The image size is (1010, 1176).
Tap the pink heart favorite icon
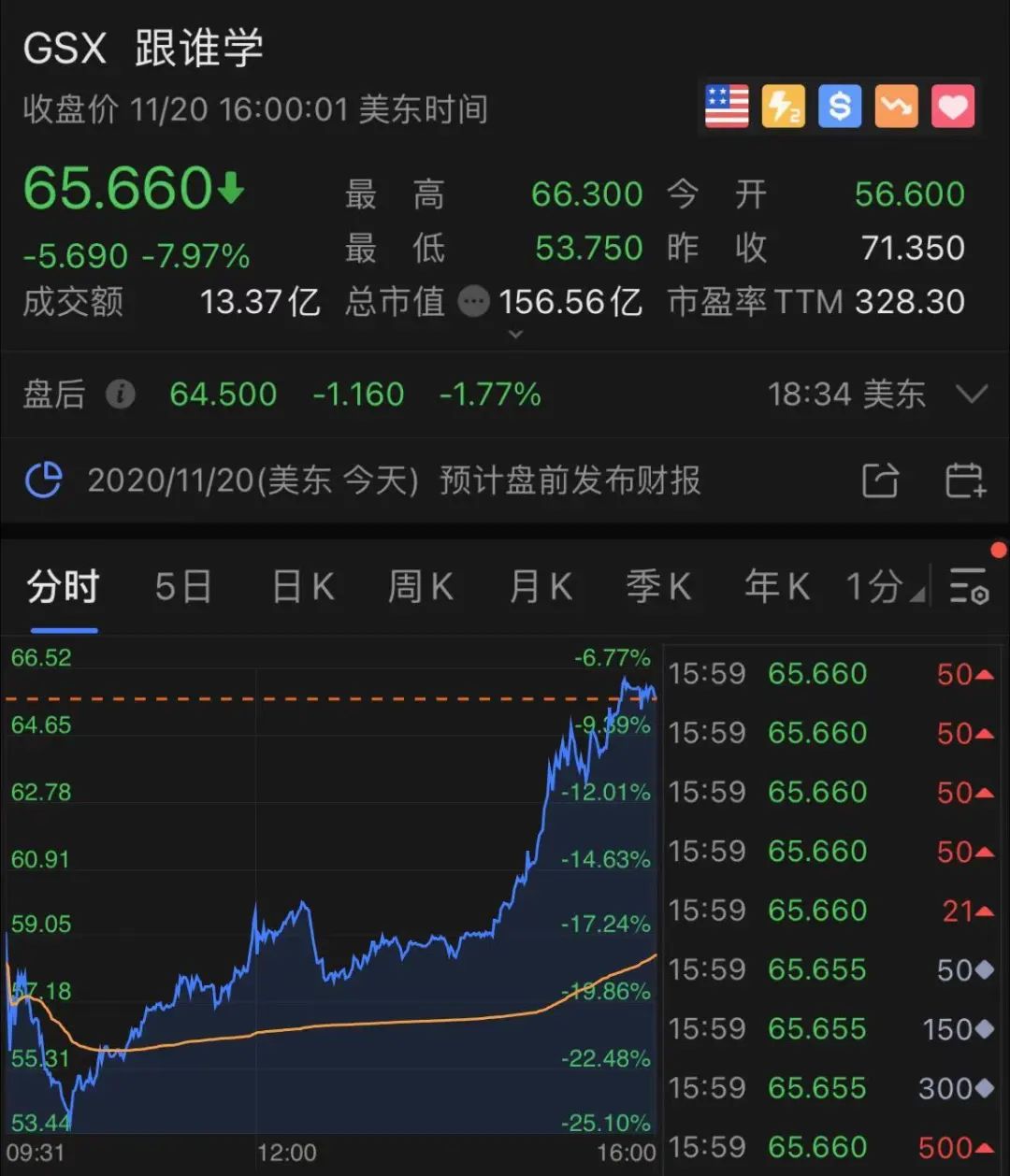click(953, 107)
